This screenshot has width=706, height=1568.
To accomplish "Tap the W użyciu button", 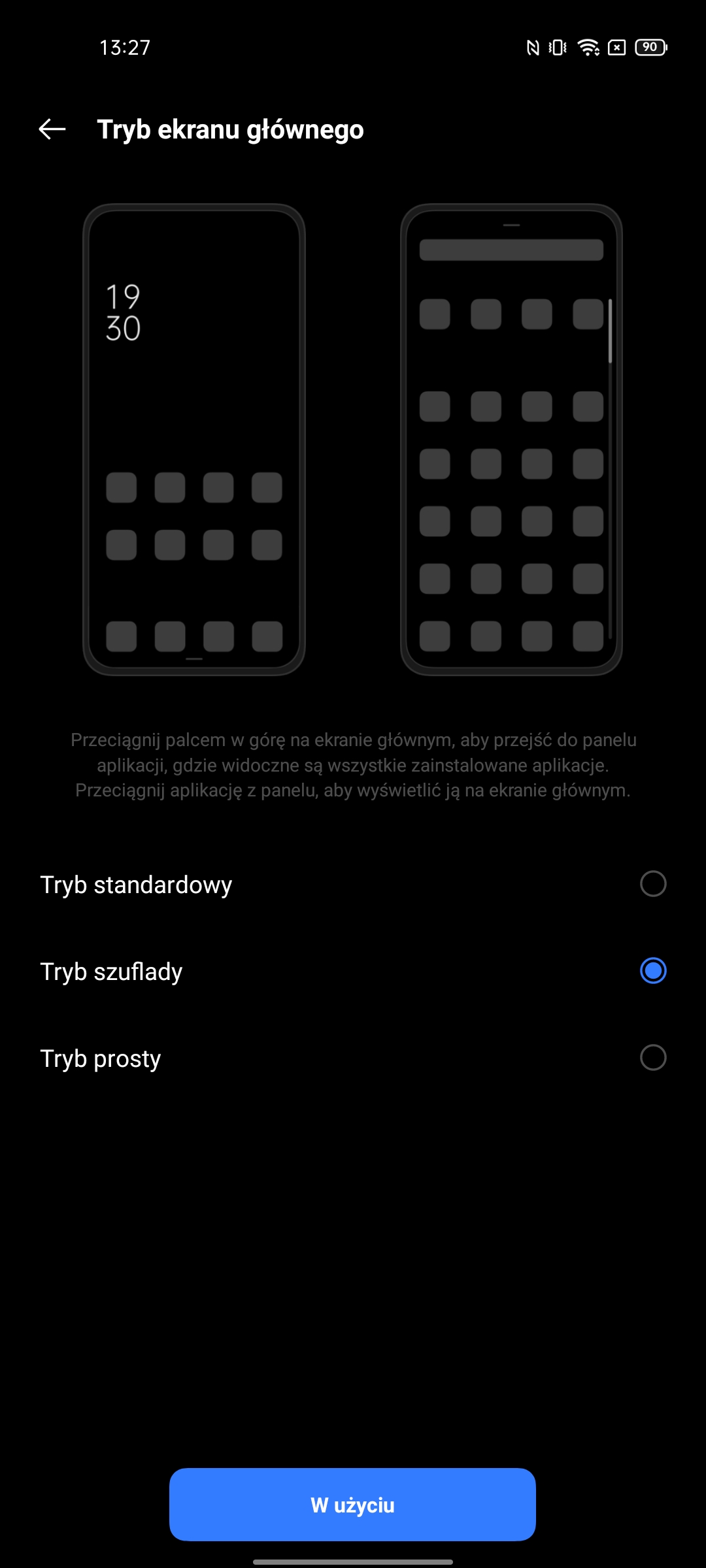I will pyautogui.click(x=352, y=1505).
